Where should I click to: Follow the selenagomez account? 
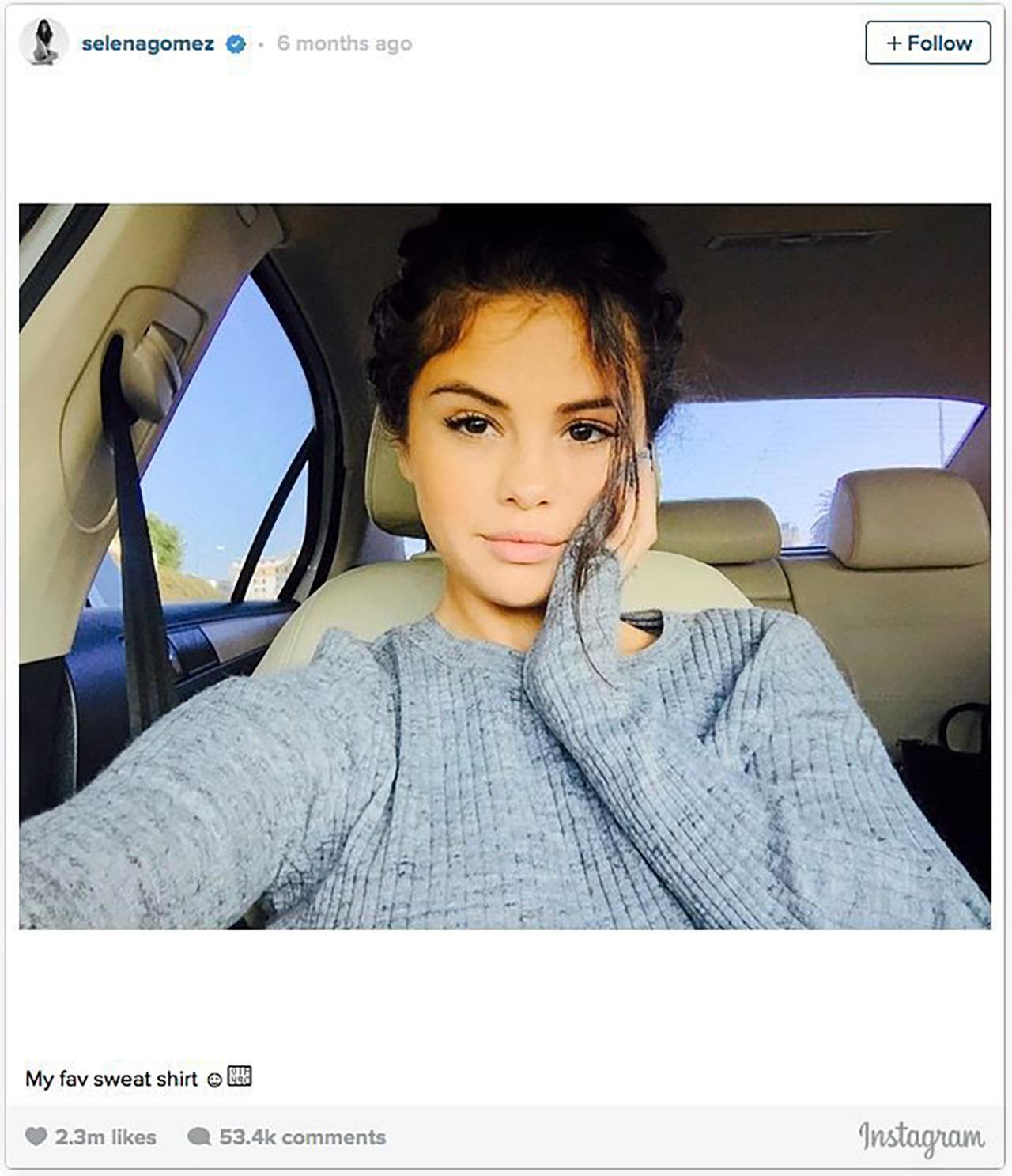[927, 43]
